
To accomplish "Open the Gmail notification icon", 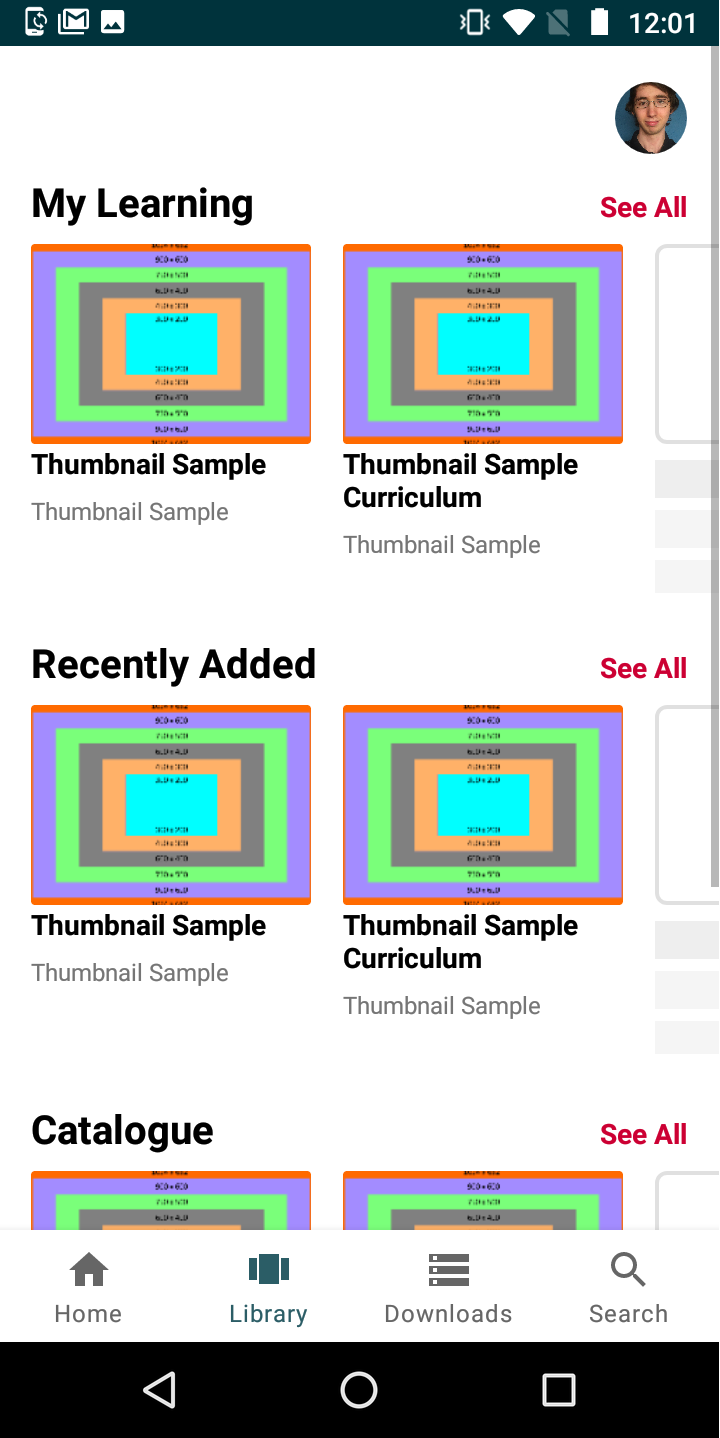I will [74, 20].
